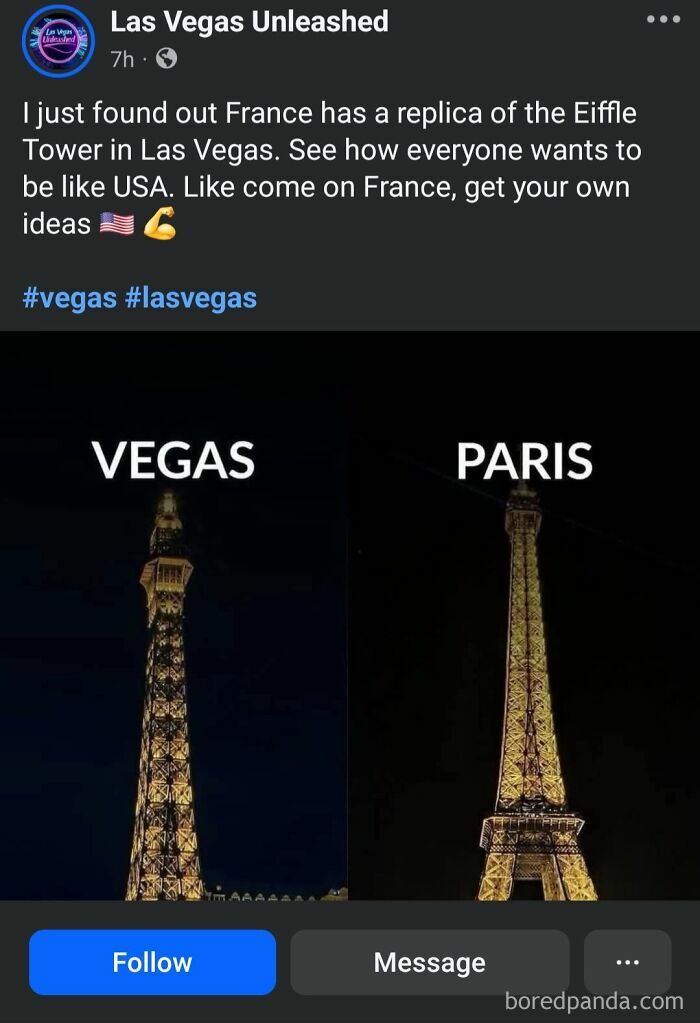Open the #lasvegas hashtag

coord(191,297)
